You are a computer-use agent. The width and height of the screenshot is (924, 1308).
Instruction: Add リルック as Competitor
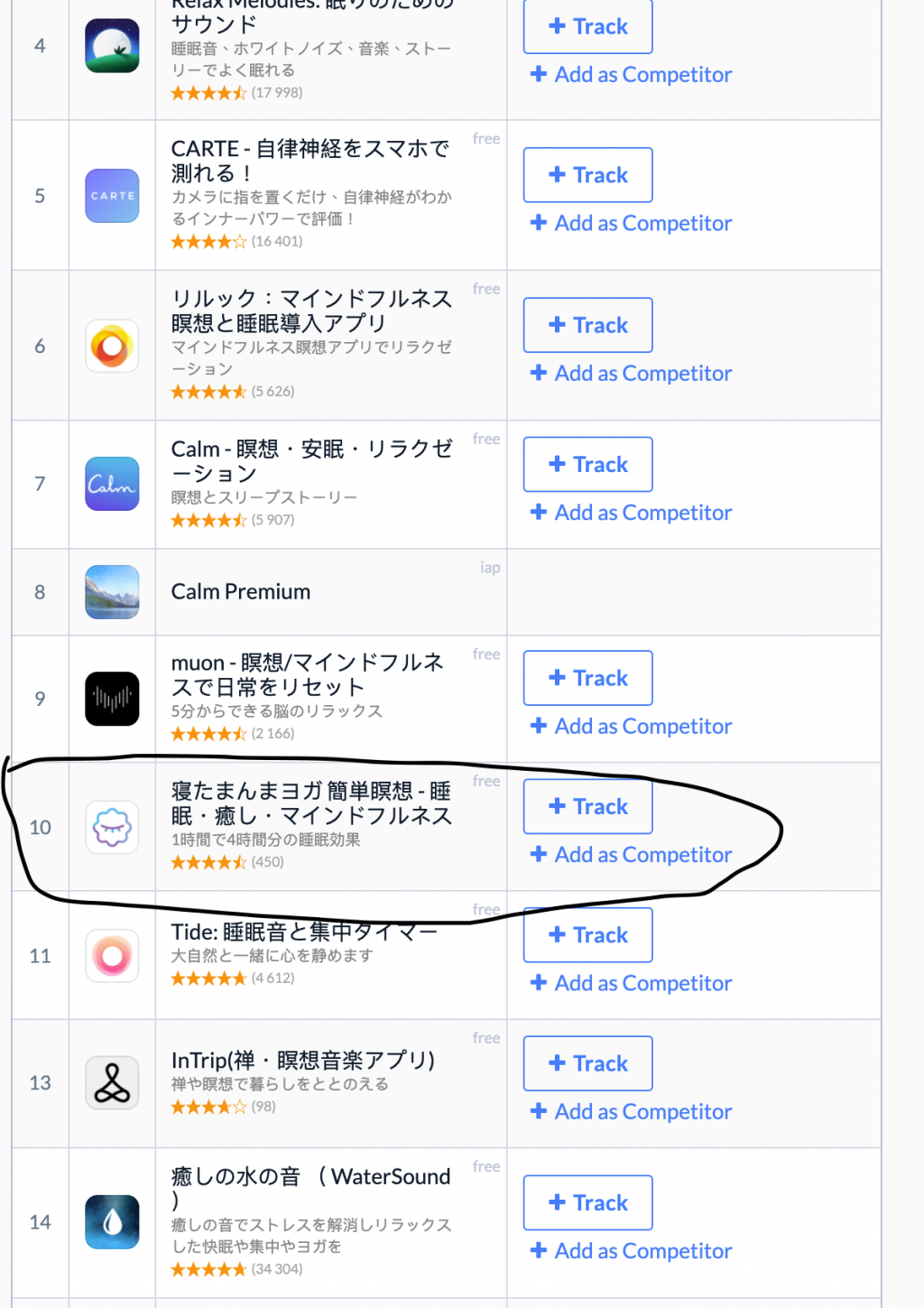631,373
